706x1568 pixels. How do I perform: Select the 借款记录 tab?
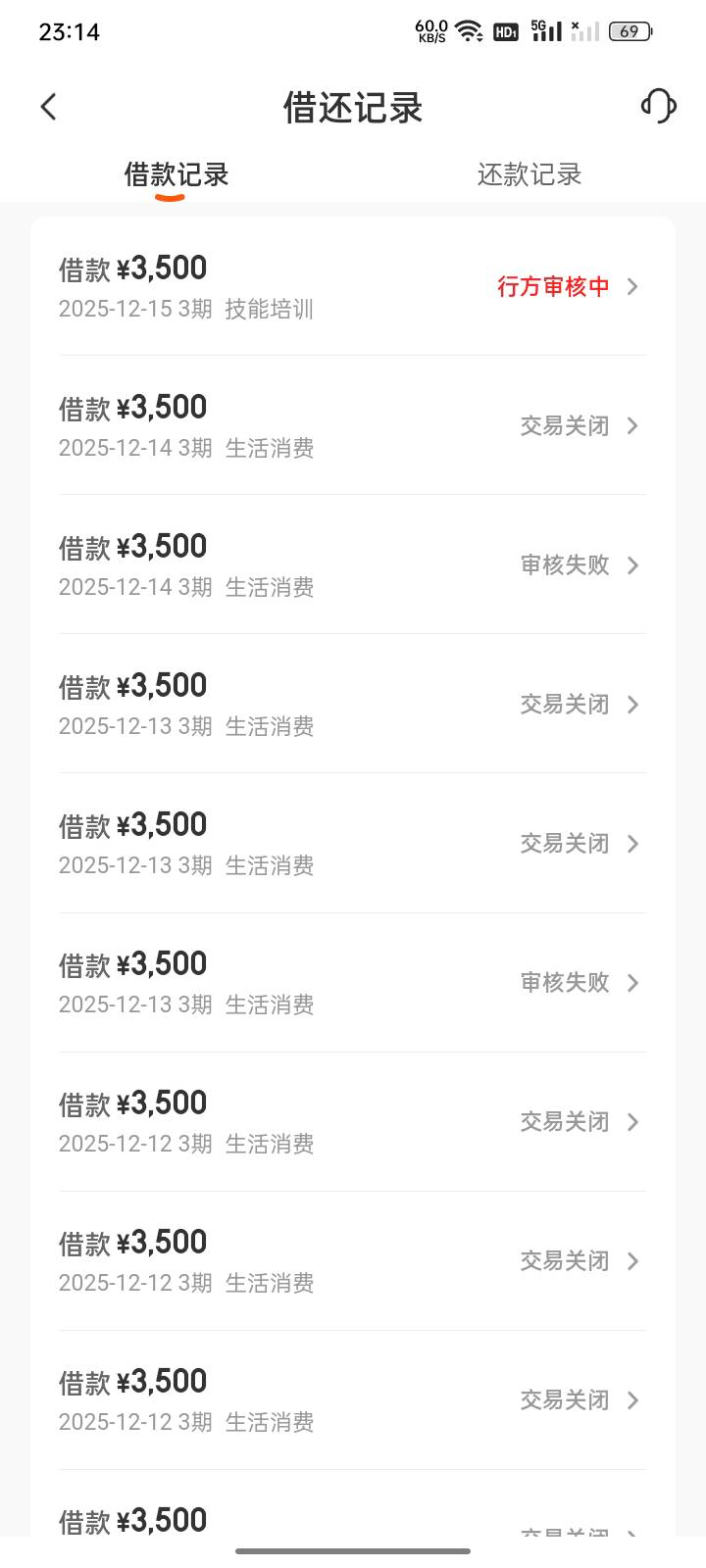[x=176, y=174]
